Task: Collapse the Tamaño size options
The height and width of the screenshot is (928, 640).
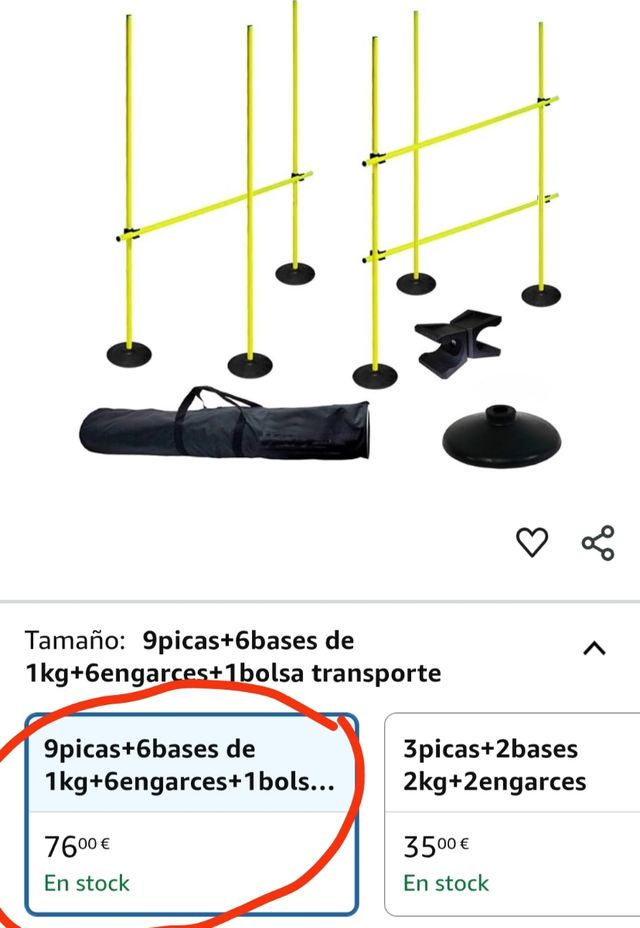Action: tap(594, 649)
